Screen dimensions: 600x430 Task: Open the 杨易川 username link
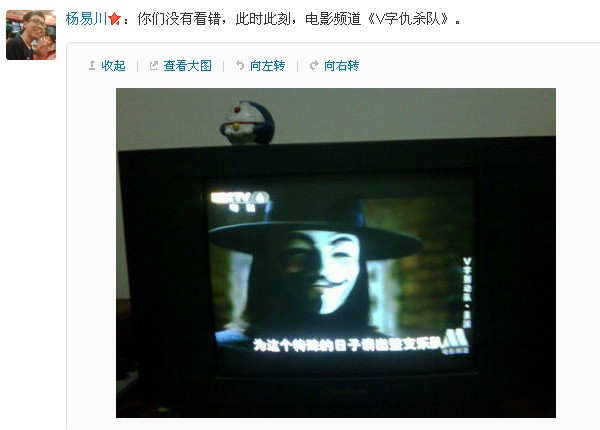point(85,20)
